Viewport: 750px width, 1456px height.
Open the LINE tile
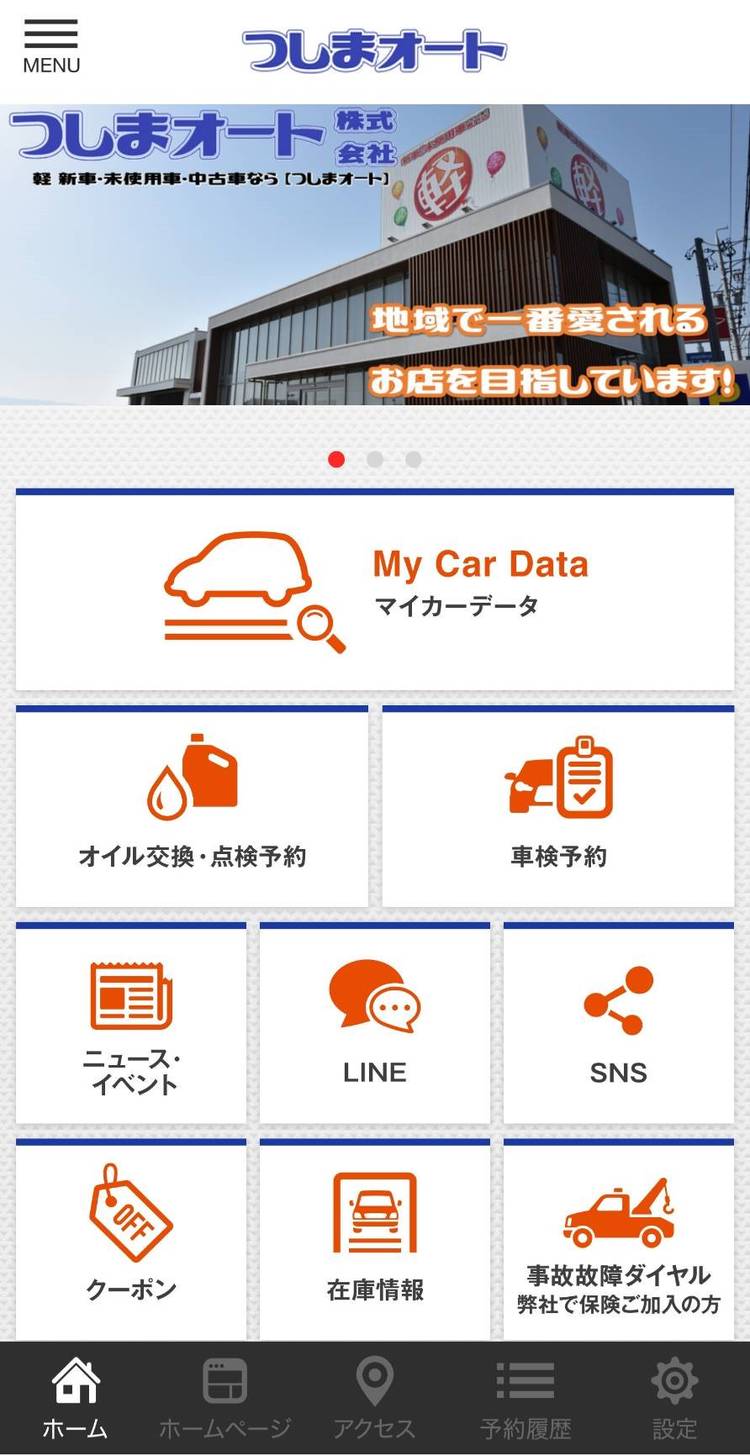coord(375,1024)
